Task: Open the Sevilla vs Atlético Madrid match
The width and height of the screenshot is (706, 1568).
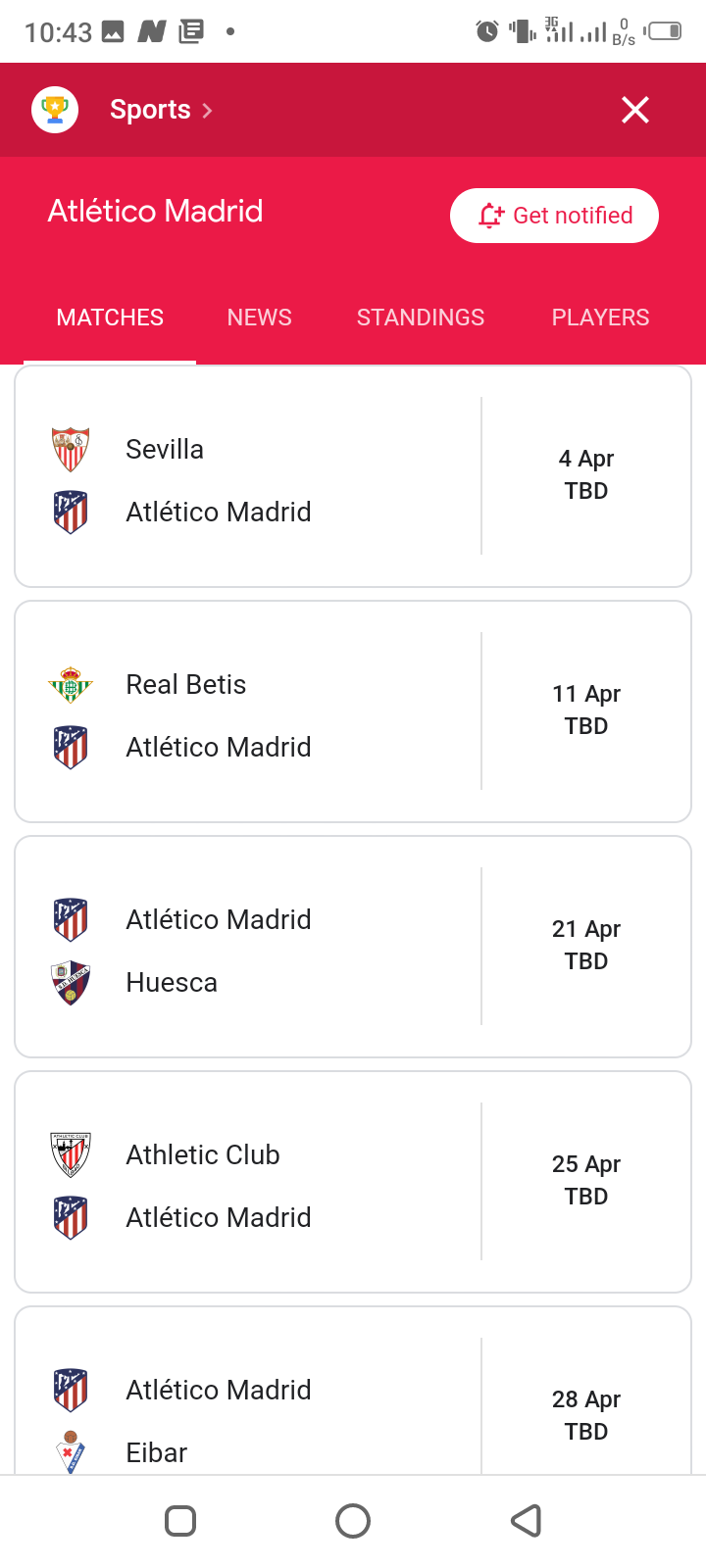Action: [353, 476]
